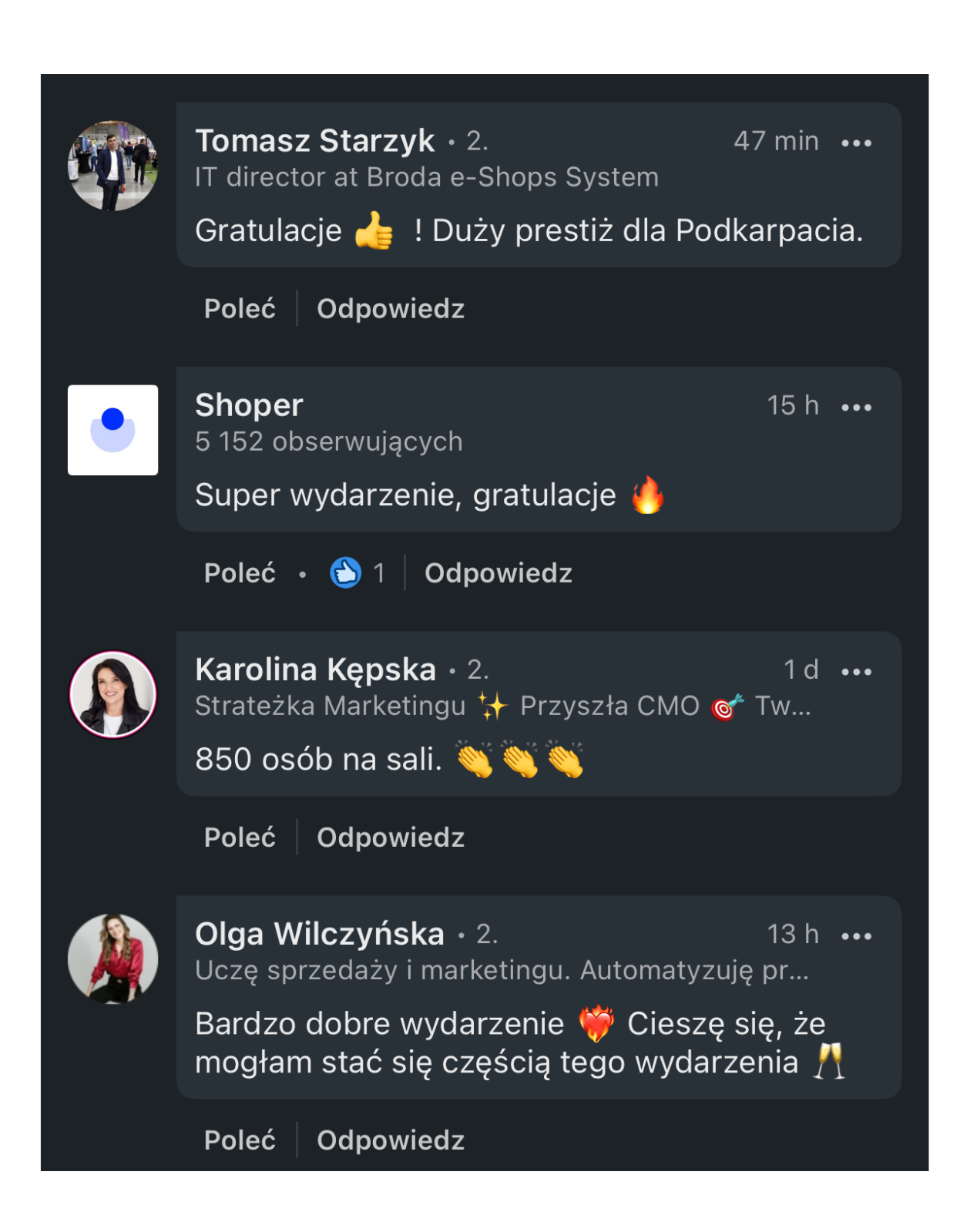960x1232 pixels.
Task: Open Olga Wilczyńska's profile avatar
Action: click(112, 958)
